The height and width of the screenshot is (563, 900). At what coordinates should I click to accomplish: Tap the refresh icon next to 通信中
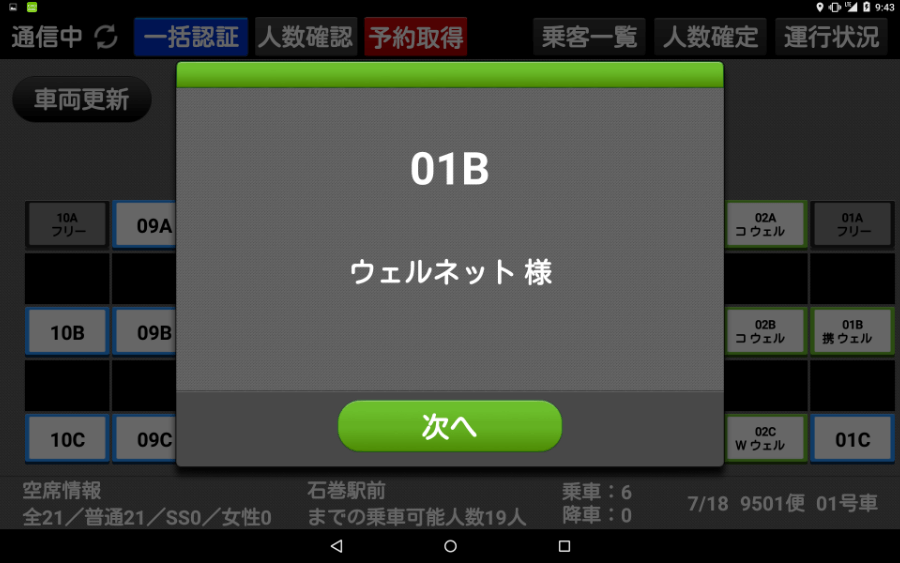[x=105, y=38]
